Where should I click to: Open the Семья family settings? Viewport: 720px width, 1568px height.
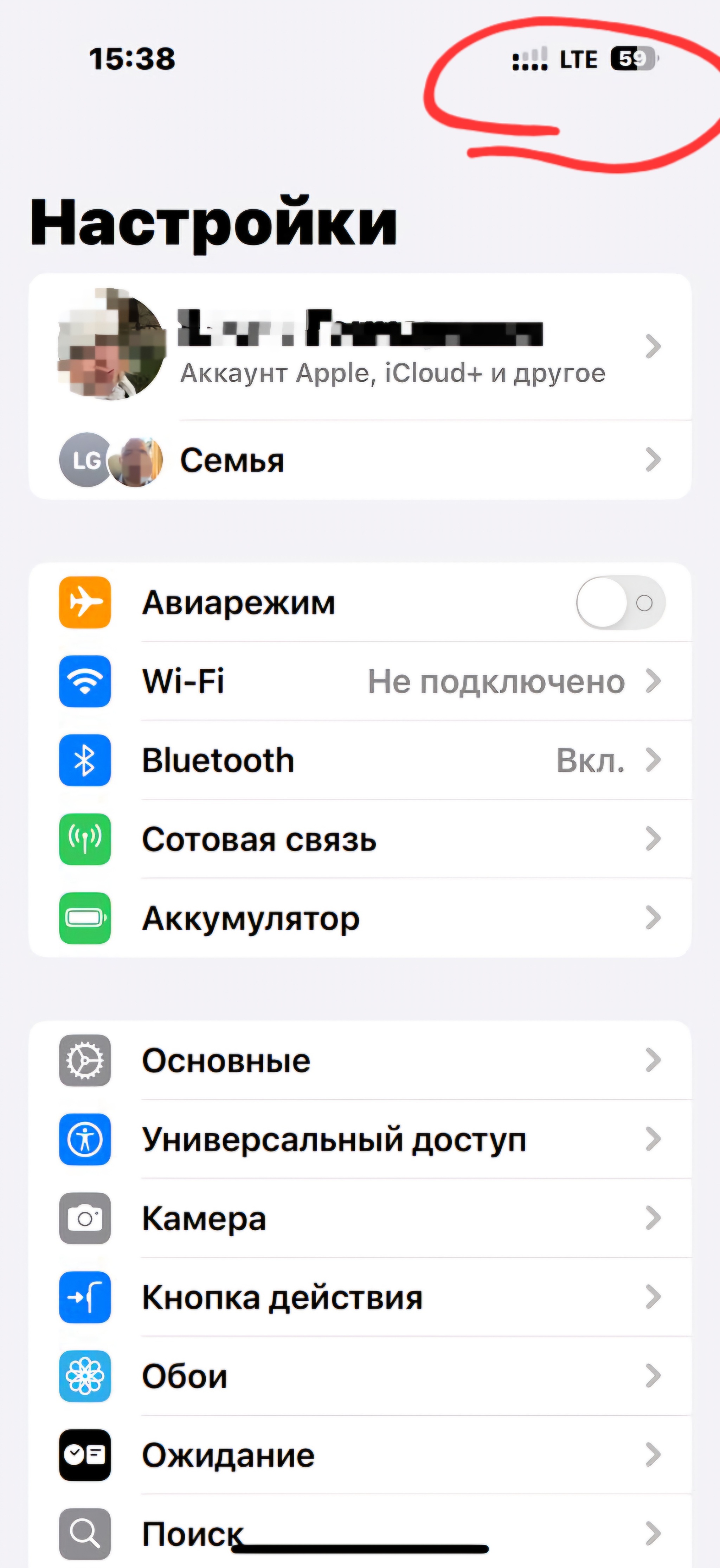pos(360,460)
